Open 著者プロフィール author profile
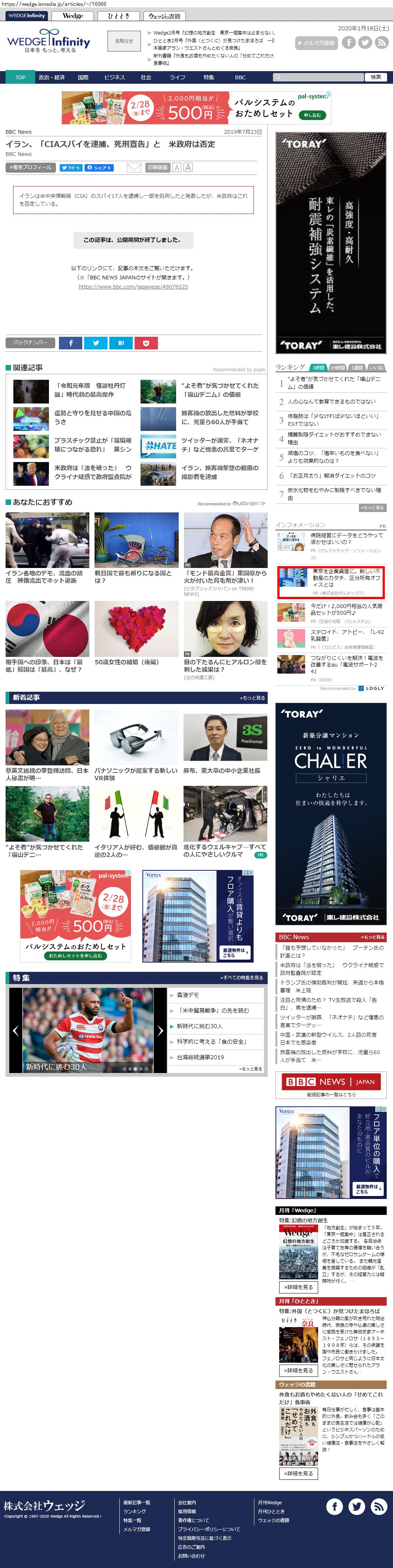Screen dimensions: 393x1568 [31, 167]
